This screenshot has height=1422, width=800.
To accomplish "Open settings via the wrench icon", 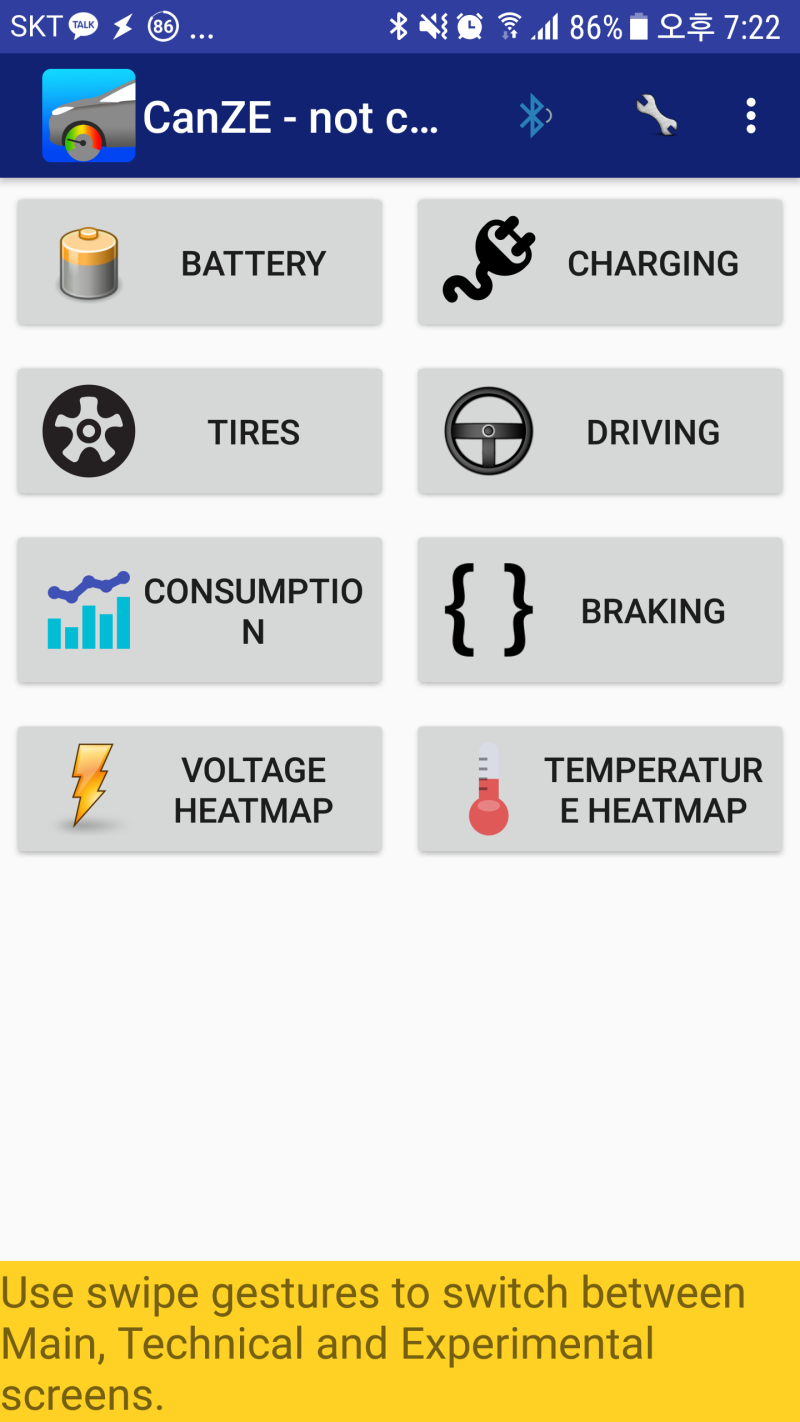I will tap(657, 115).
